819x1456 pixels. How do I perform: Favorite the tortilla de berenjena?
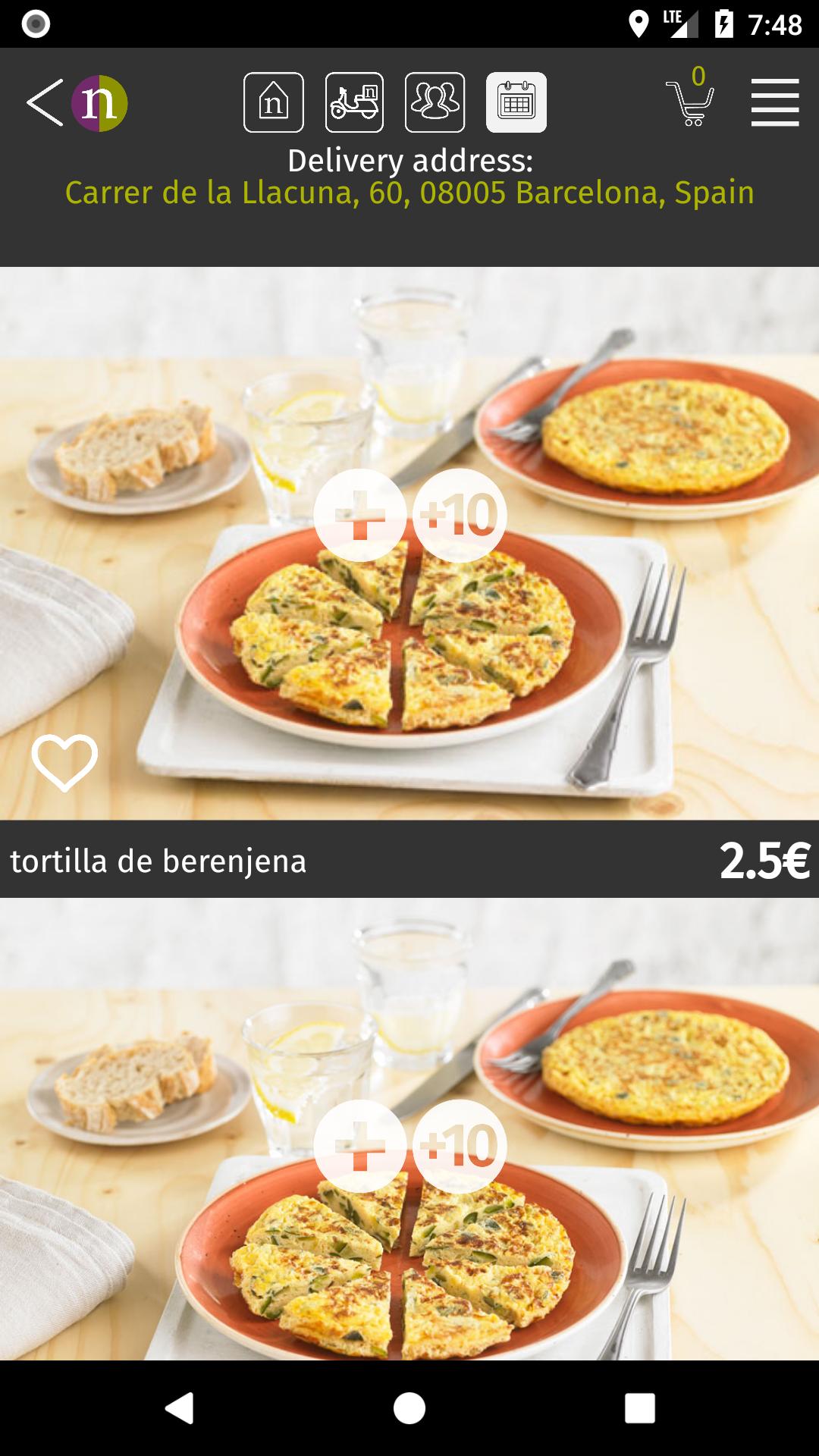(x=64, y=762)
